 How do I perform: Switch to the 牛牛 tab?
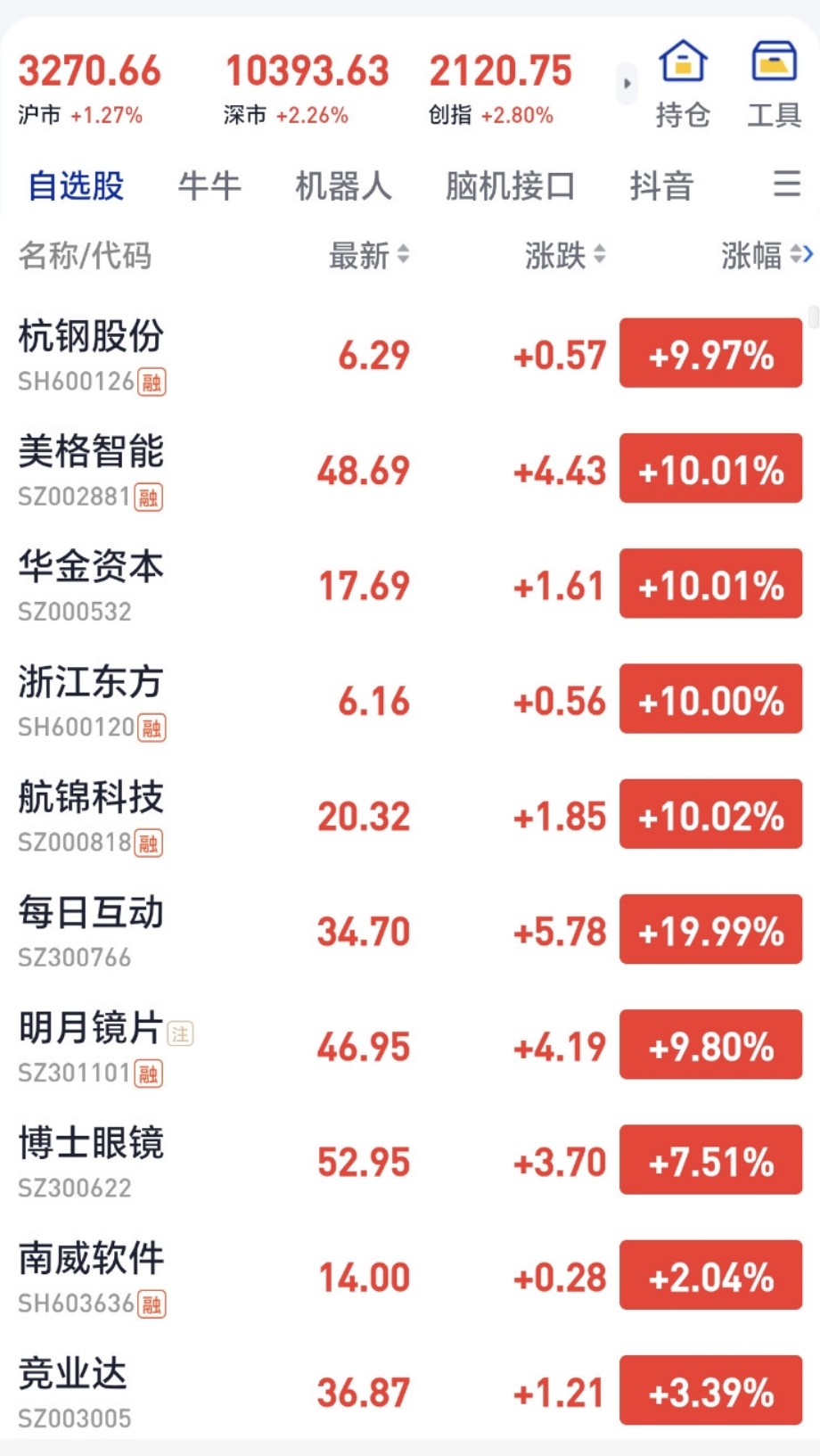coord(209,185)
